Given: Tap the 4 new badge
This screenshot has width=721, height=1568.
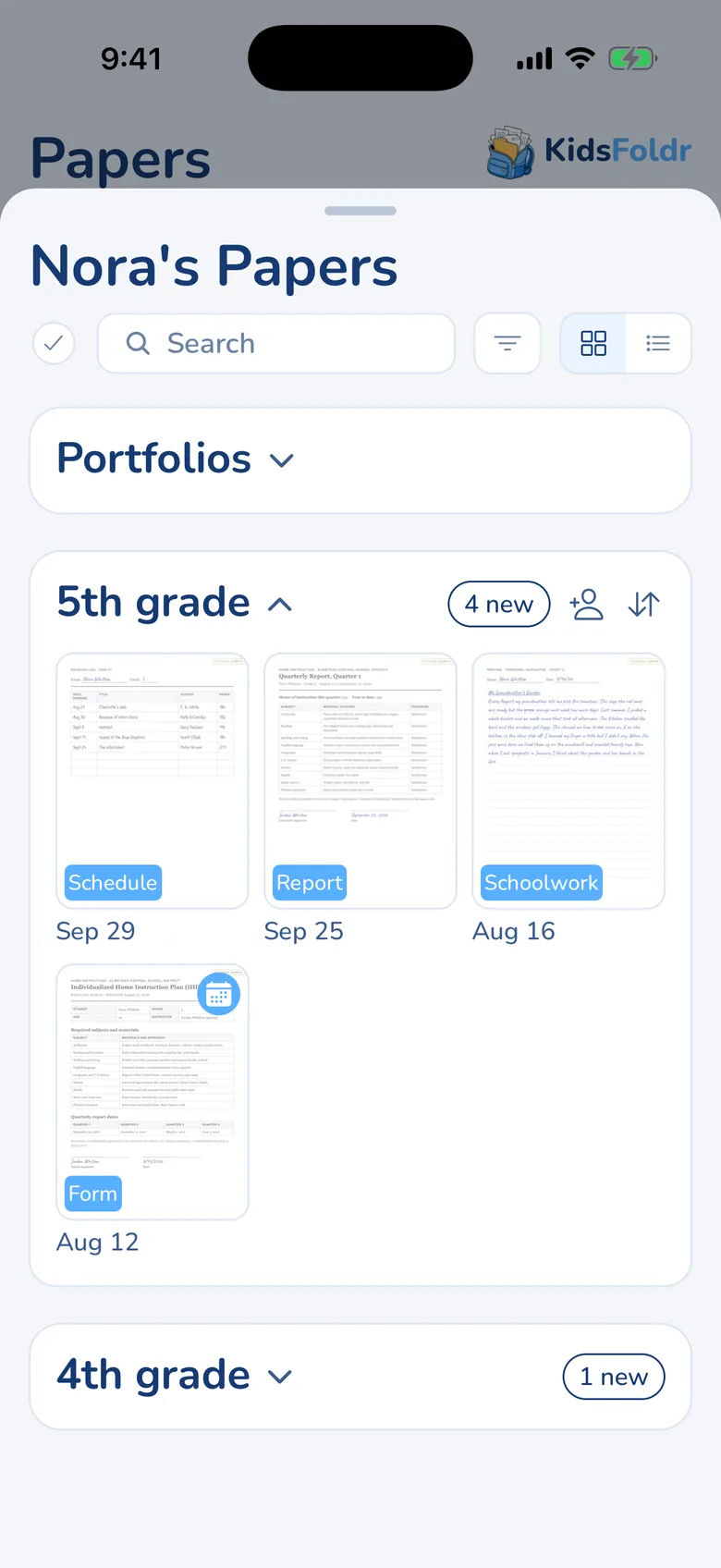Looking at the screenshot, I should pyautogui.click(x=499, y=605).
